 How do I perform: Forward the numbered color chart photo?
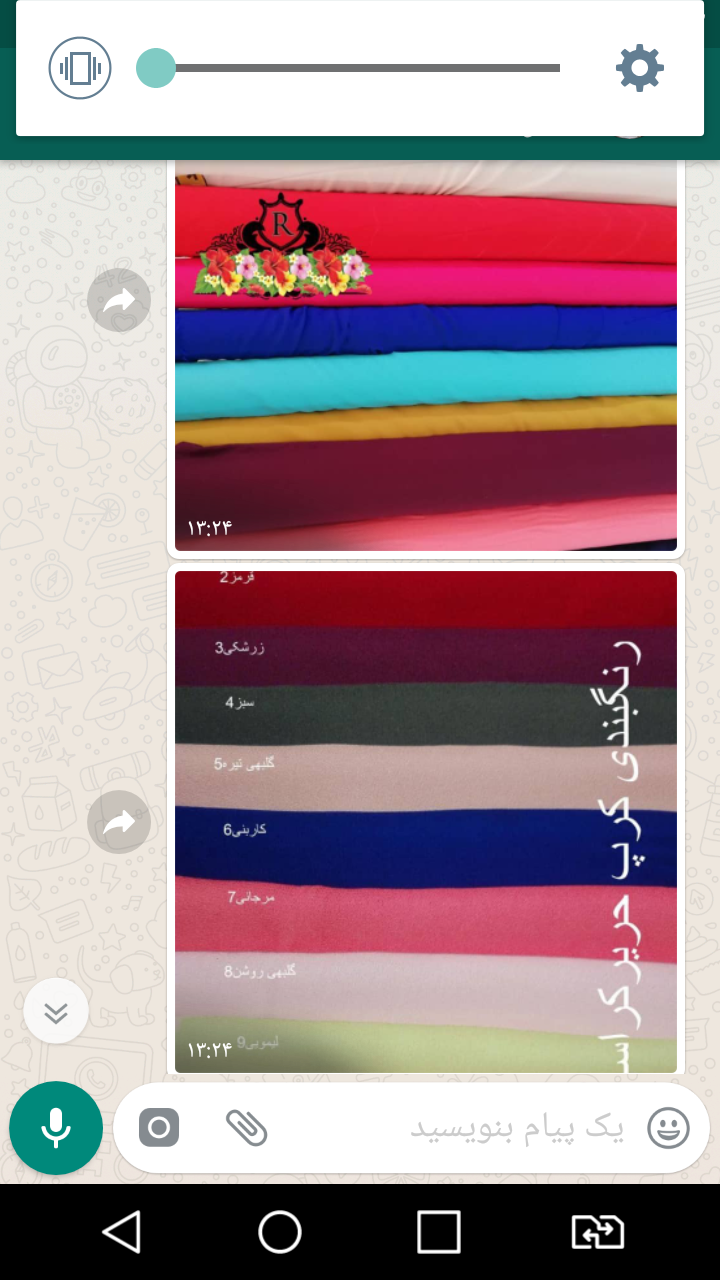[119, 823]
